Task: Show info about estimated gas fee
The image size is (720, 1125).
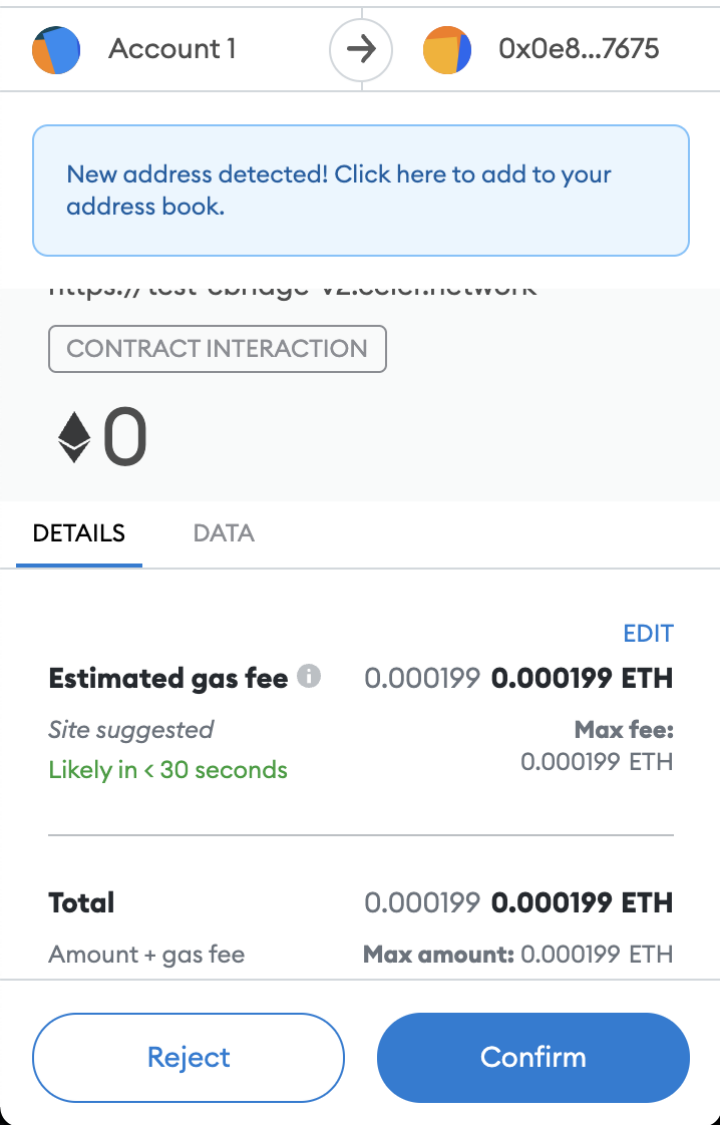Action: pos(310,677)
